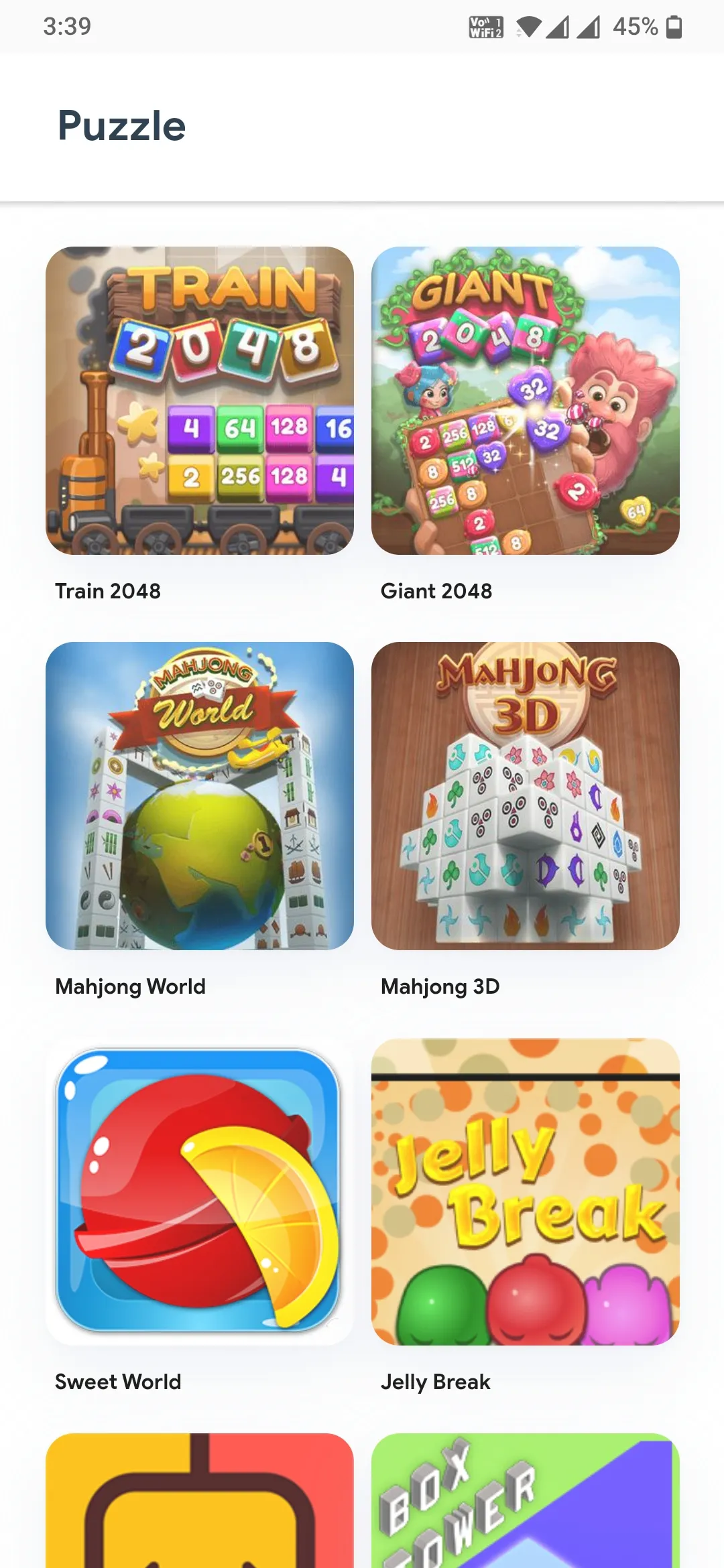
Task: Click the Mahjong World title text
Action: point(130,986)
